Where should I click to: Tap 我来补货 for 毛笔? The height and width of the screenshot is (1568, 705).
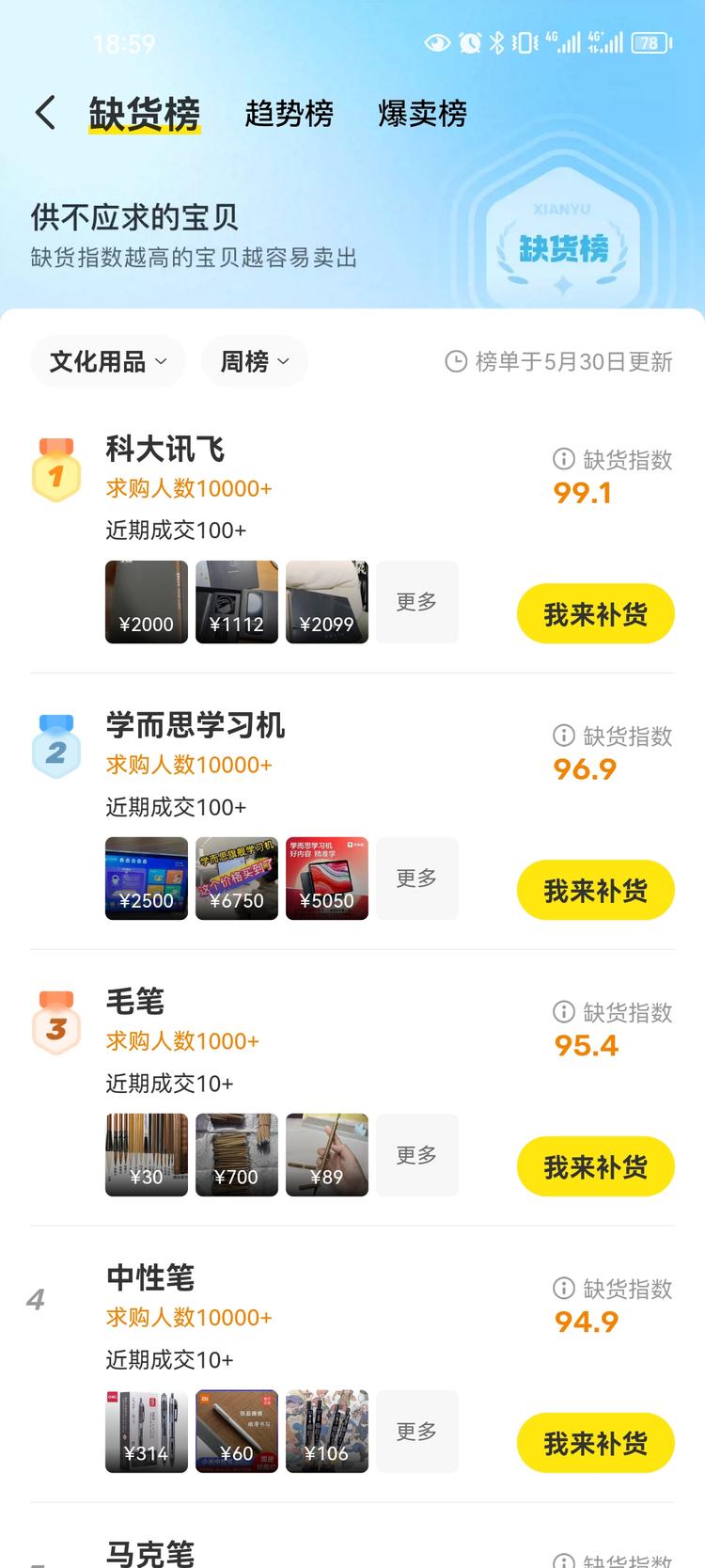pyautogui.click(x=595, y=1166)
